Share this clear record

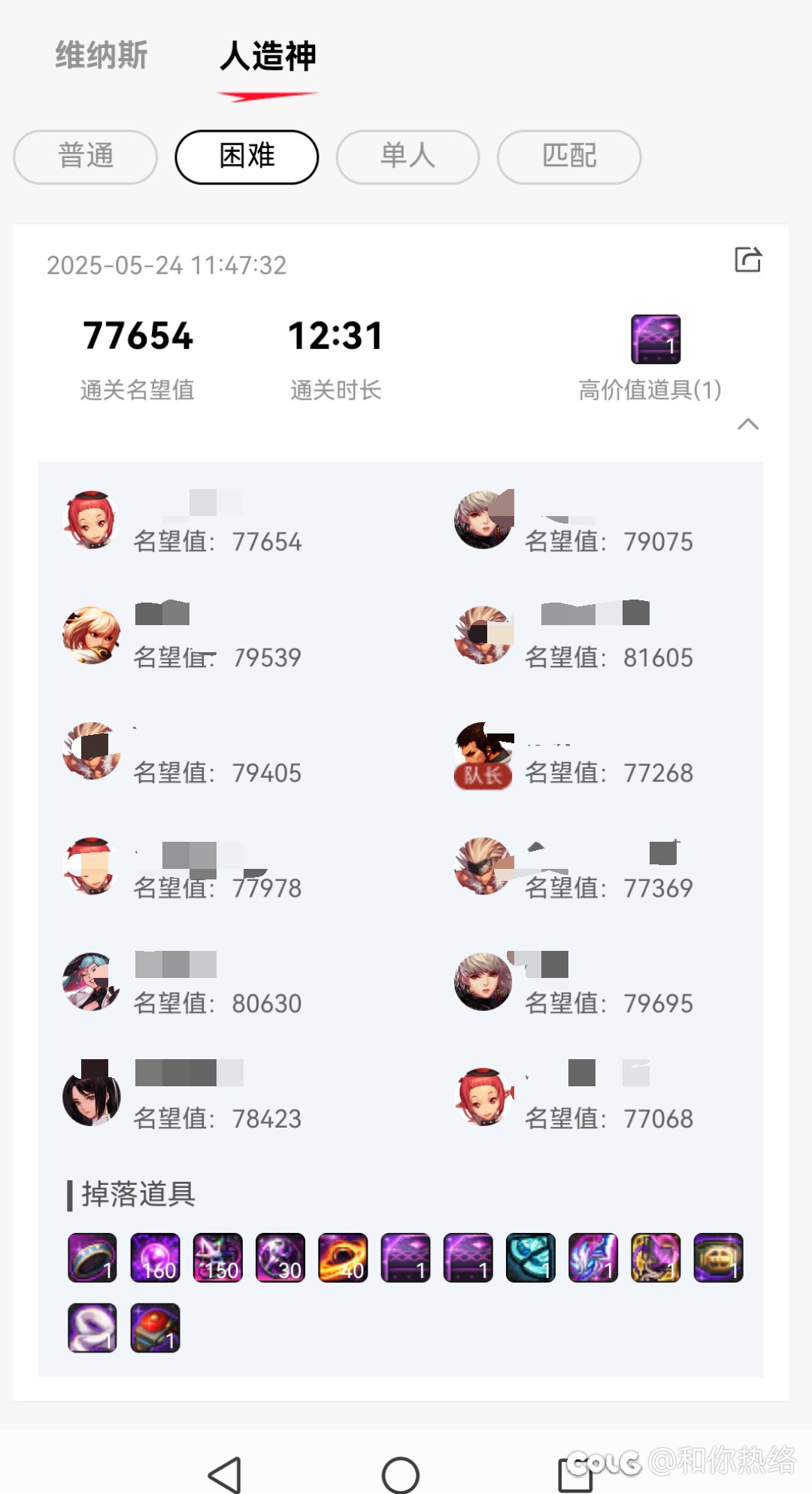(748, 260)
